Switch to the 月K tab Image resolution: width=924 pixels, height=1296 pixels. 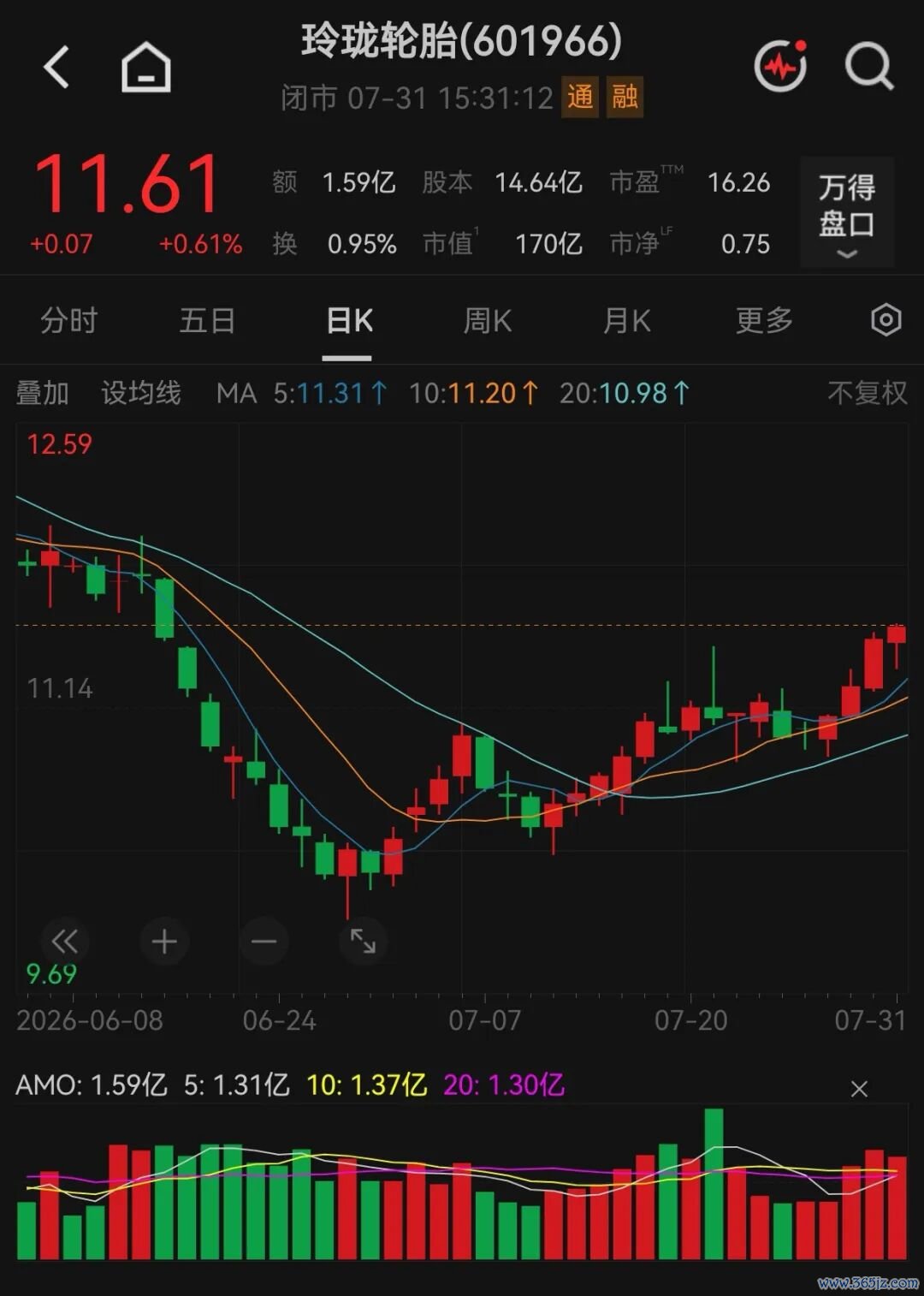pos(626,321)
